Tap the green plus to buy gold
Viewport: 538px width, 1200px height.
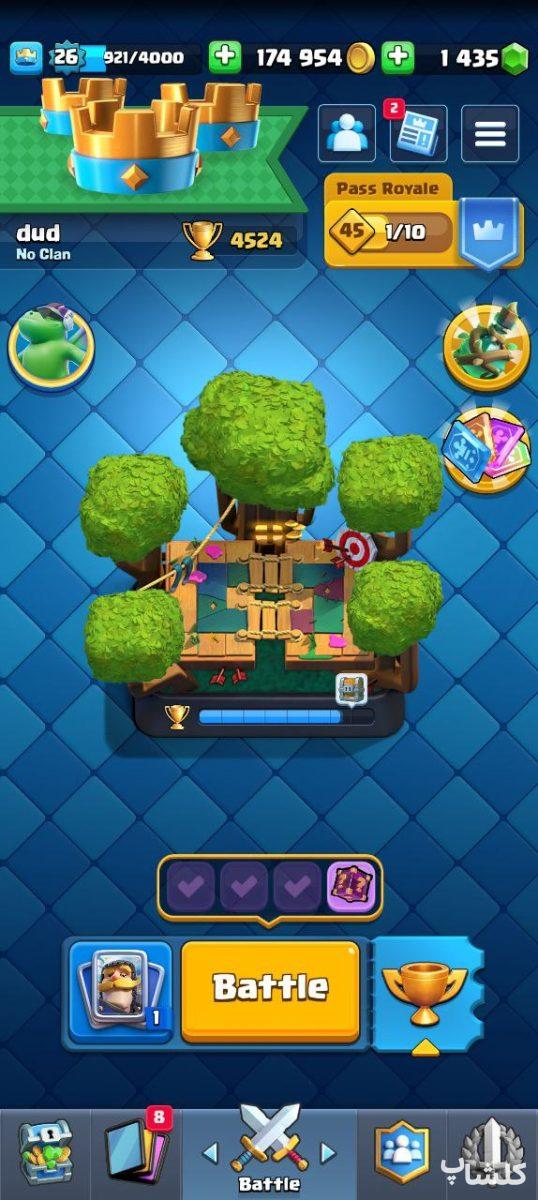(225, 57)
